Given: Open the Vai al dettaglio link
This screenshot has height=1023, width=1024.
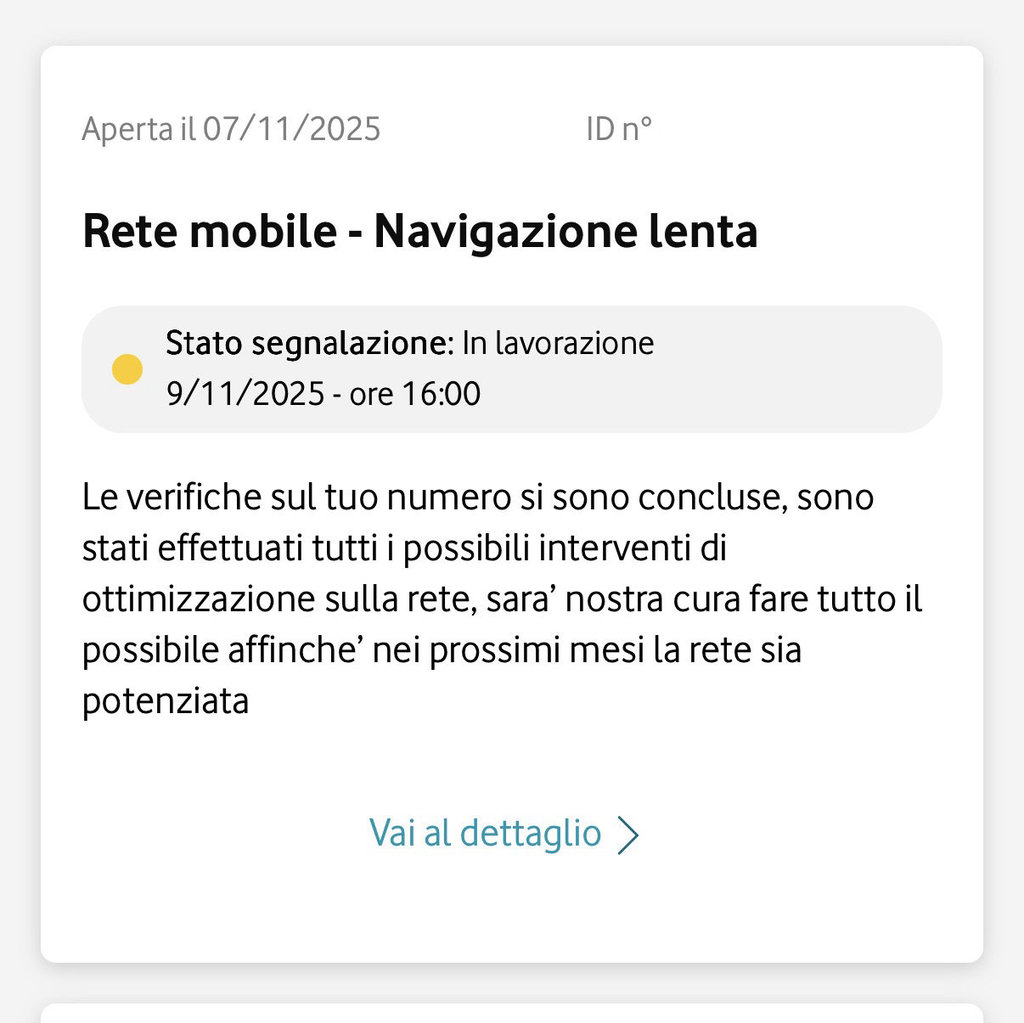Looking at the screenshot, I should (x=503, y=833).
